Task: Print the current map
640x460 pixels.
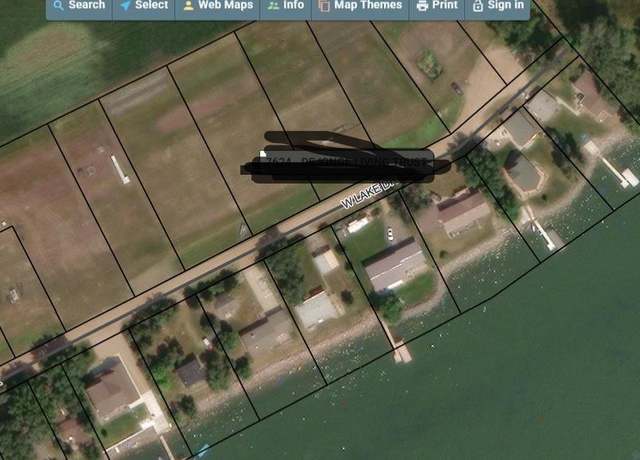Action: (x=436, y=6)
